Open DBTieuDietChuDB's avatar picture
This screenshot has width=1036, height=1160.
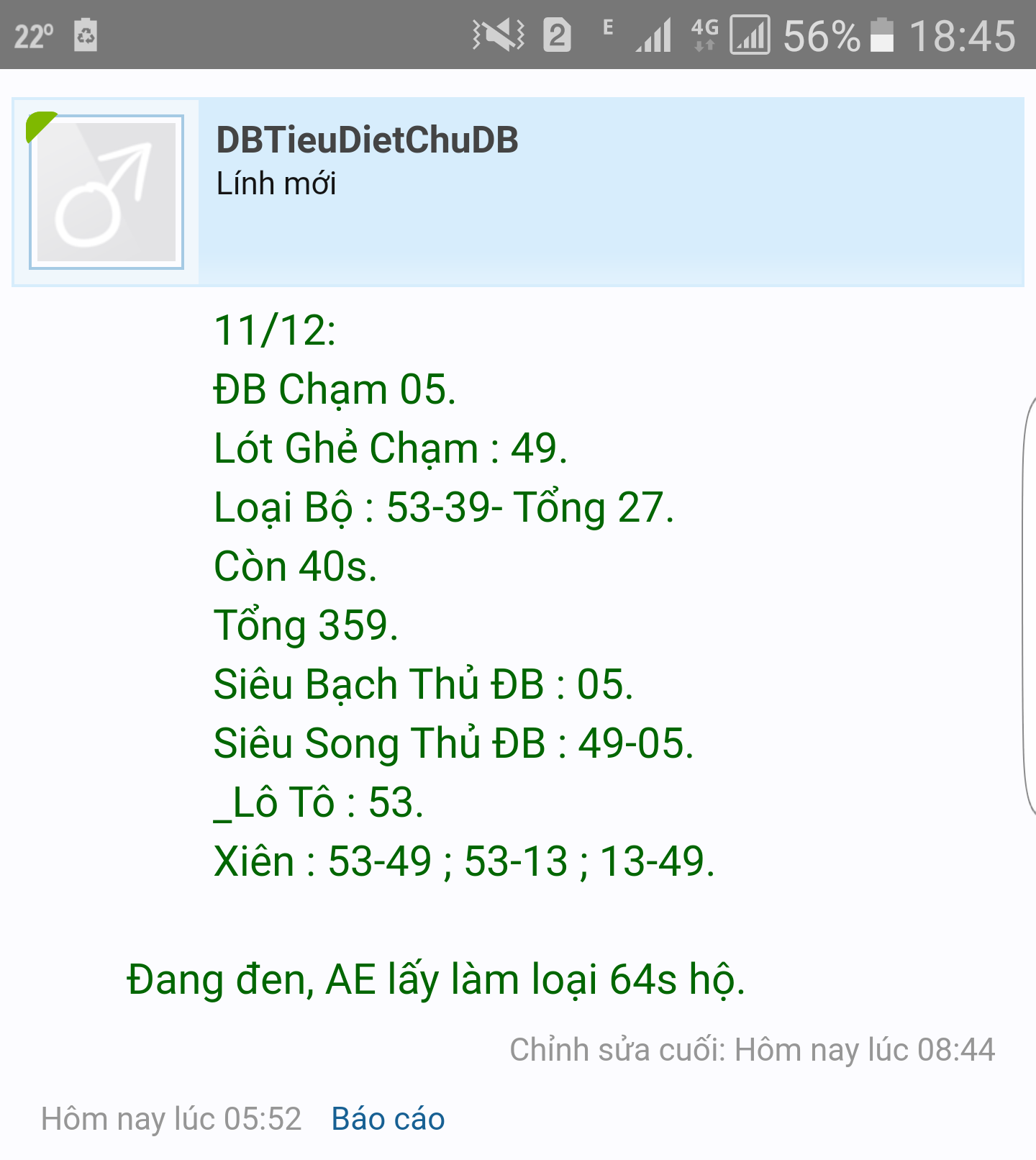[106, 192]
